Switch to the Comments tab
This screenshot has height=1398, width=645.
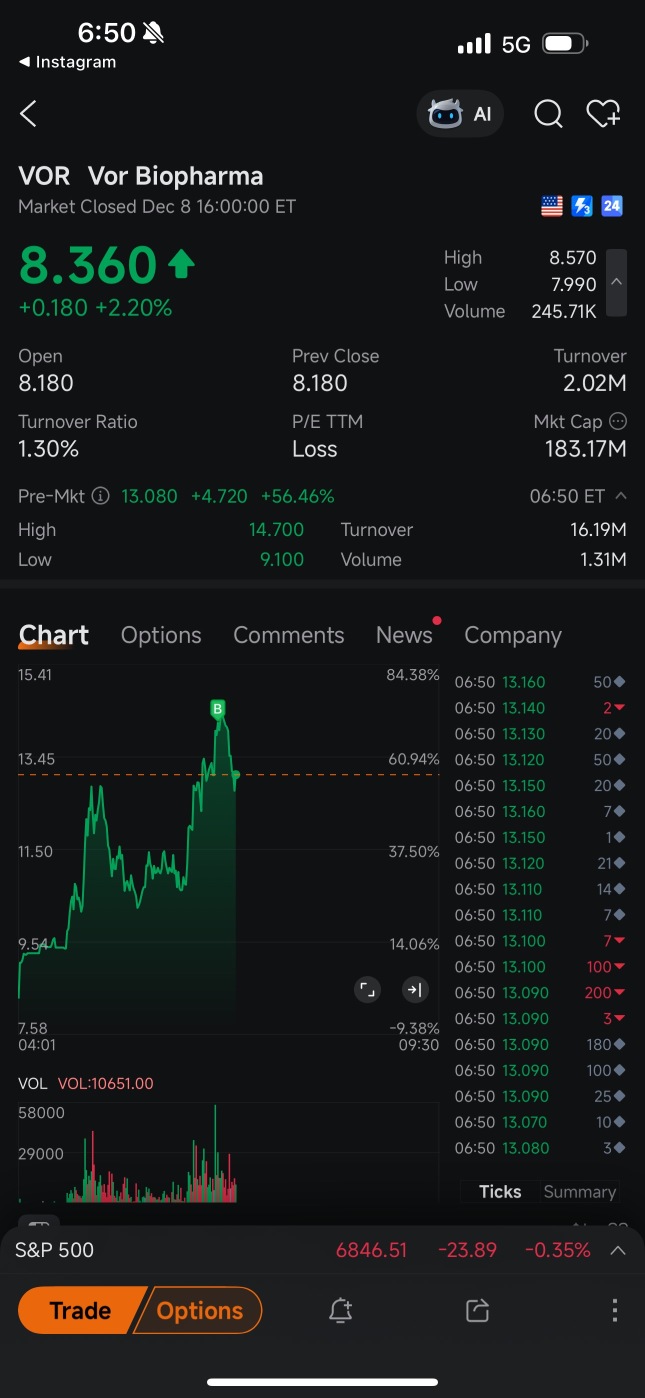(288, 635)
